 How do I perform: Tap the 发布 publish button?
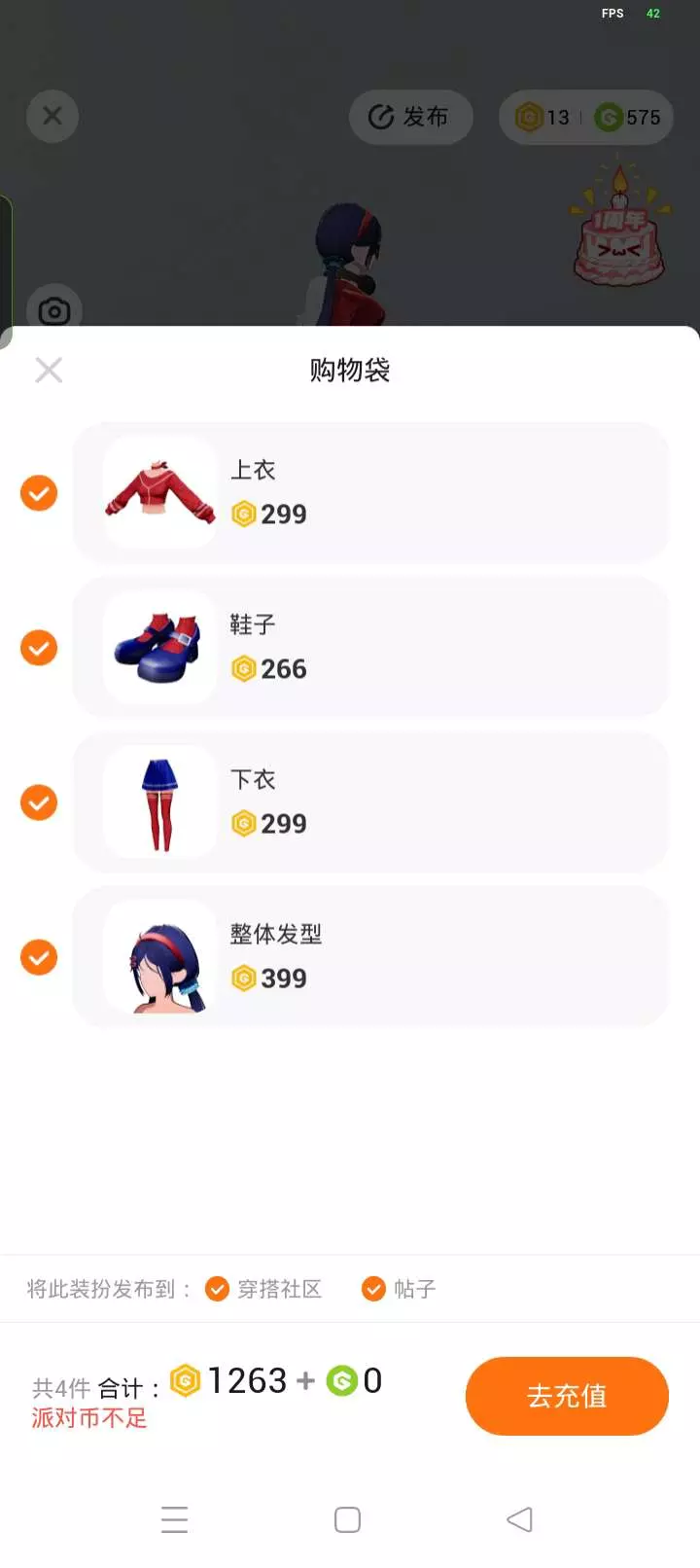(411, 118)
